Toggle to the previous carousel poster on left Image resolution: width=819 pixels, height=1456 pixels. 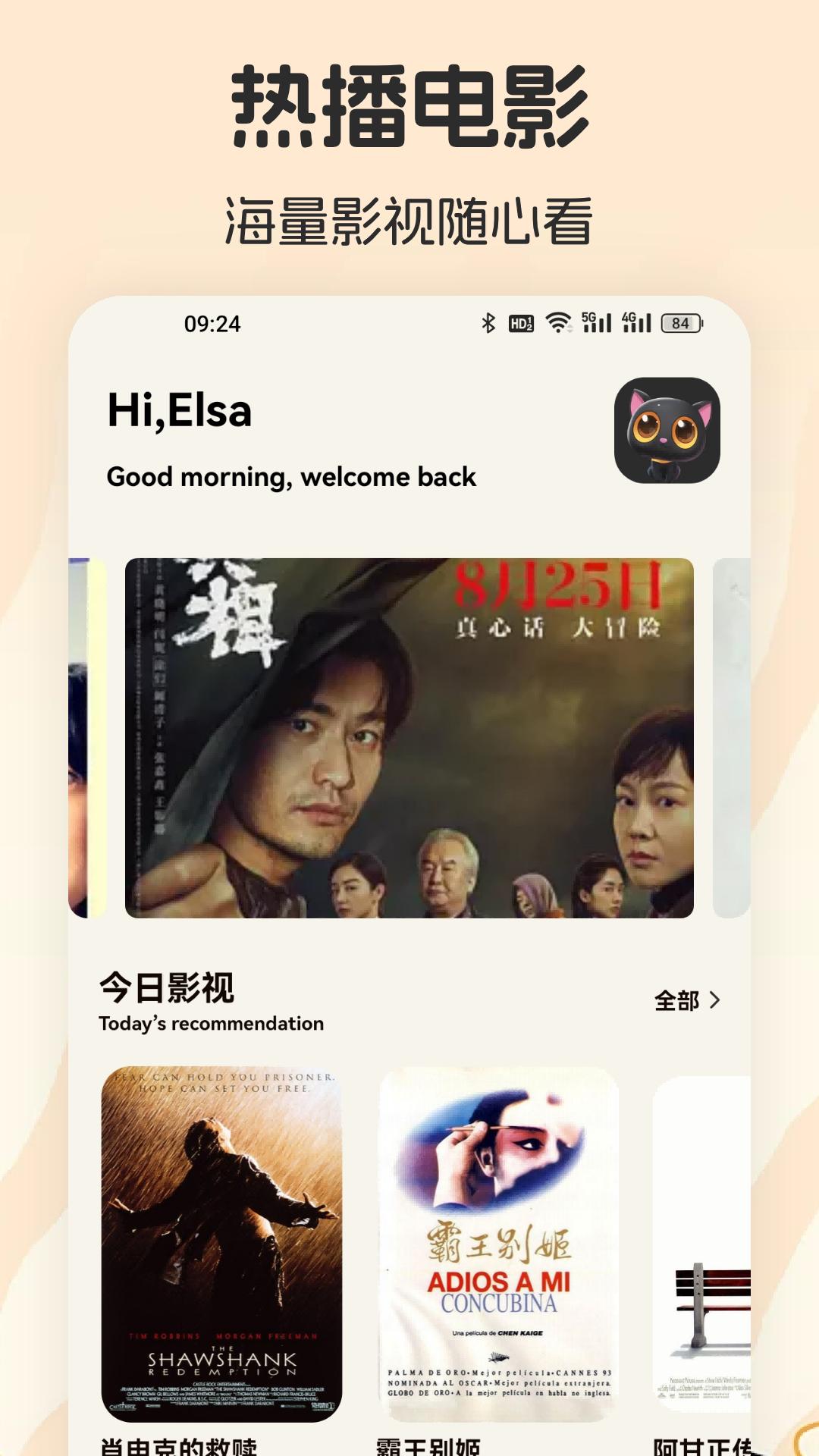(x=83, y=736)
